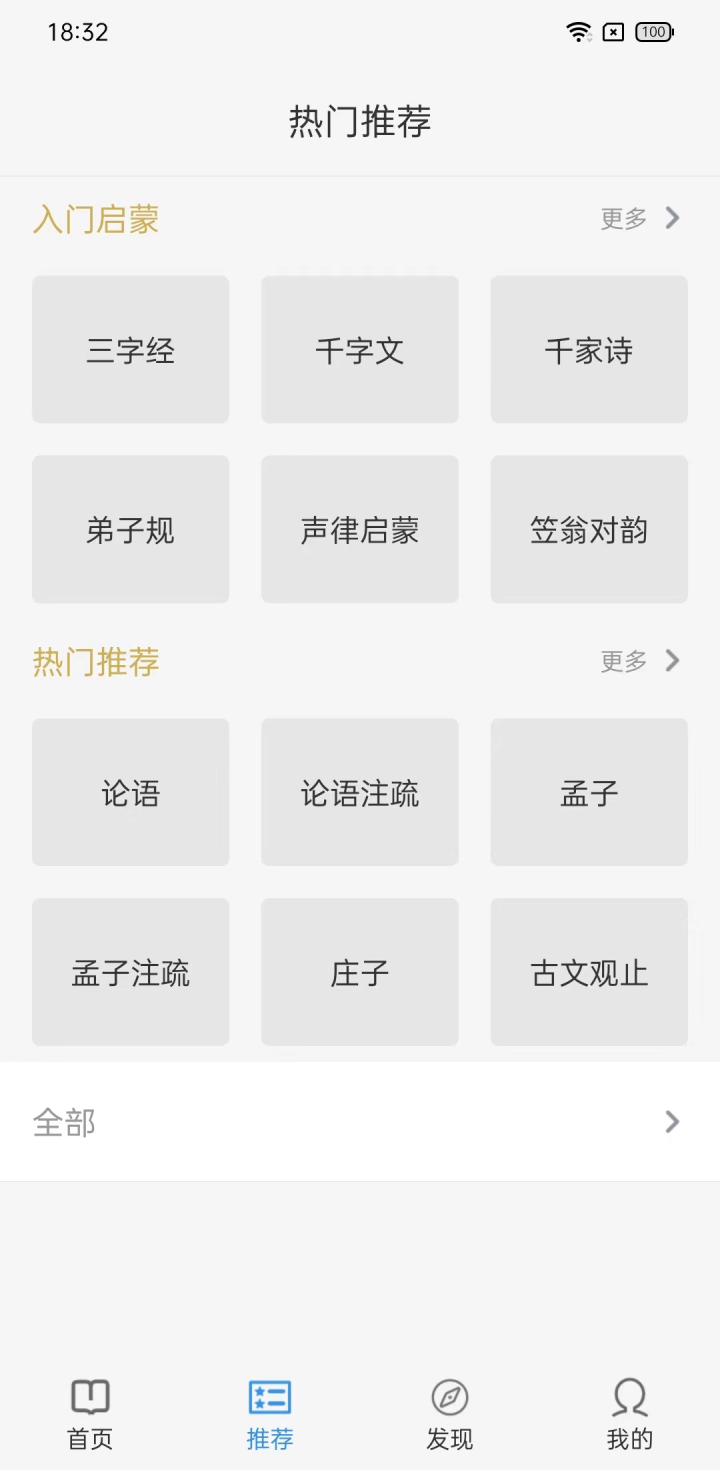Tap the 发现 discover compass icon

[449, 1396]
